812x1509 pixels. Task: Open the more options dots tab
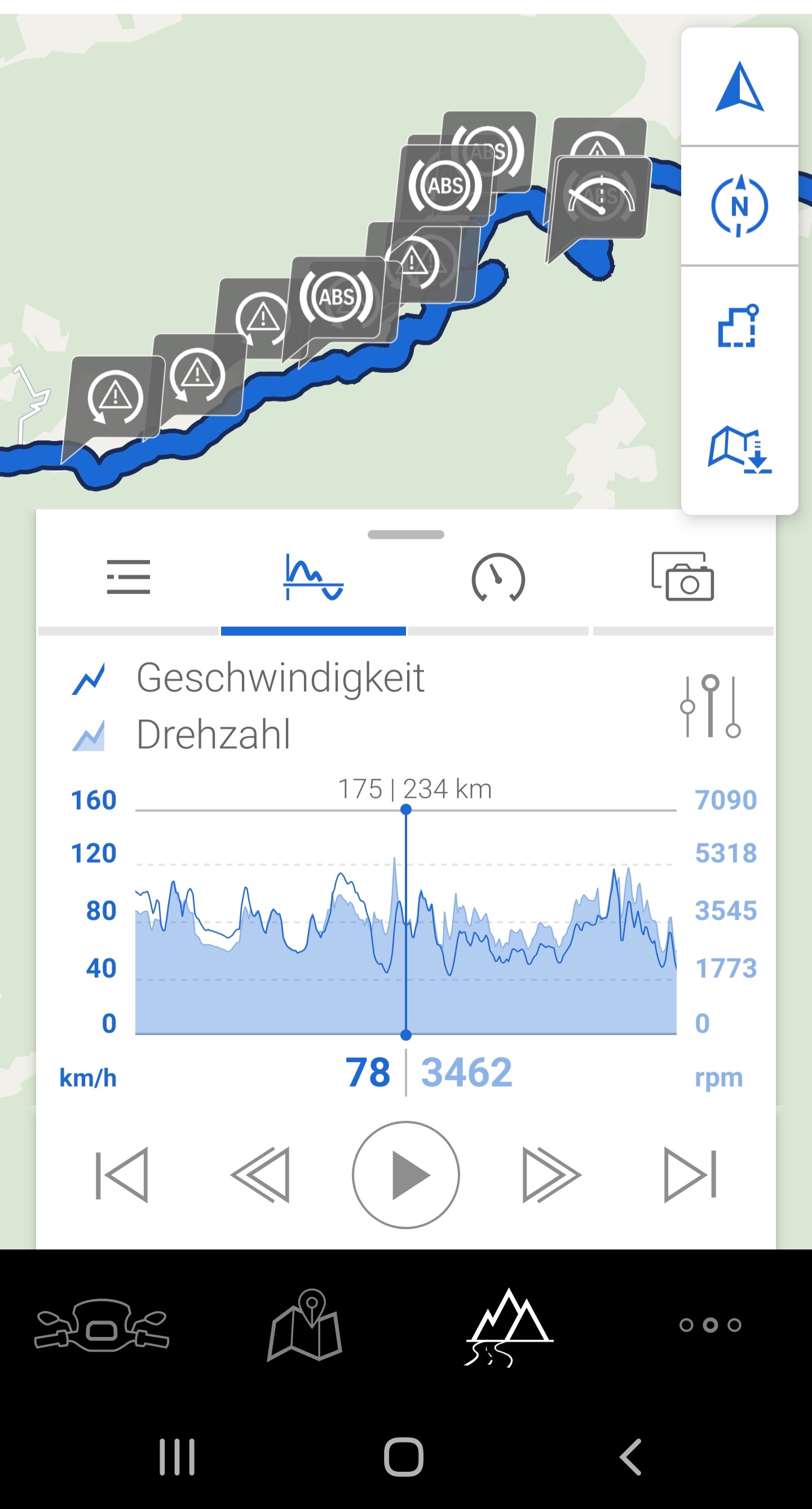tap(710, 1325)
